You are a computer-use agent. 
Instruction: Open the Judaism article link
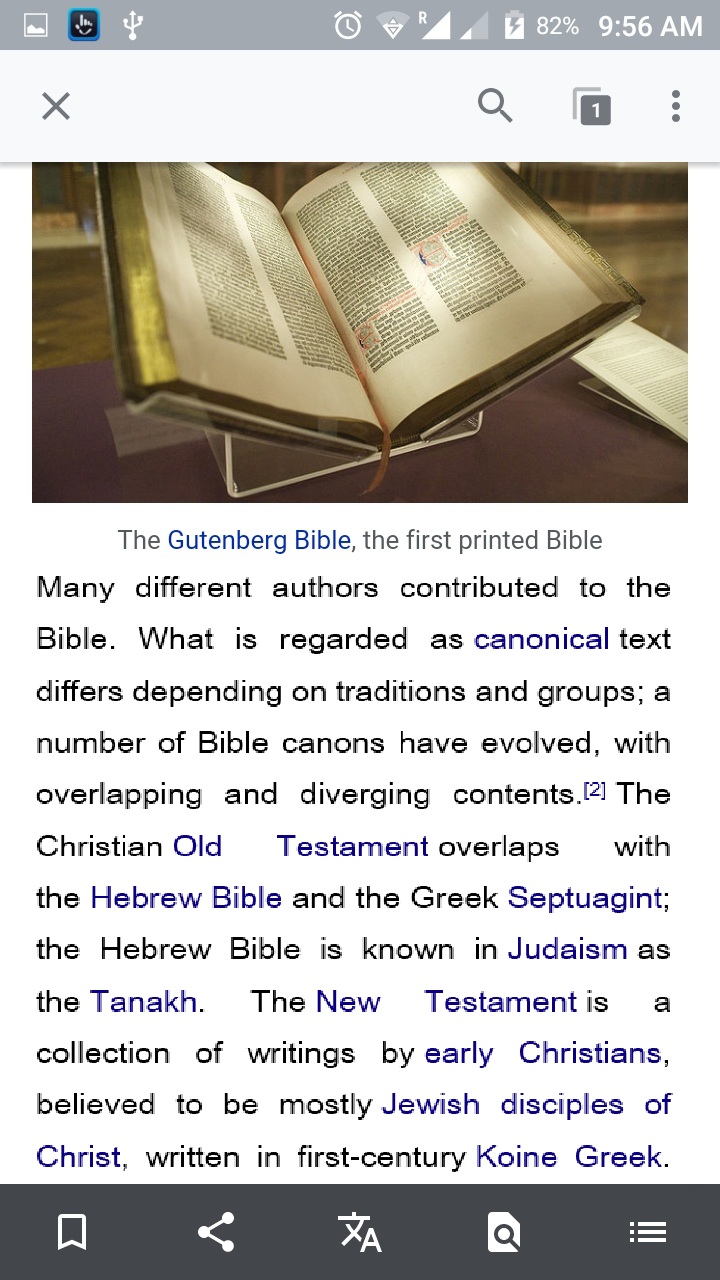[567, 949]
